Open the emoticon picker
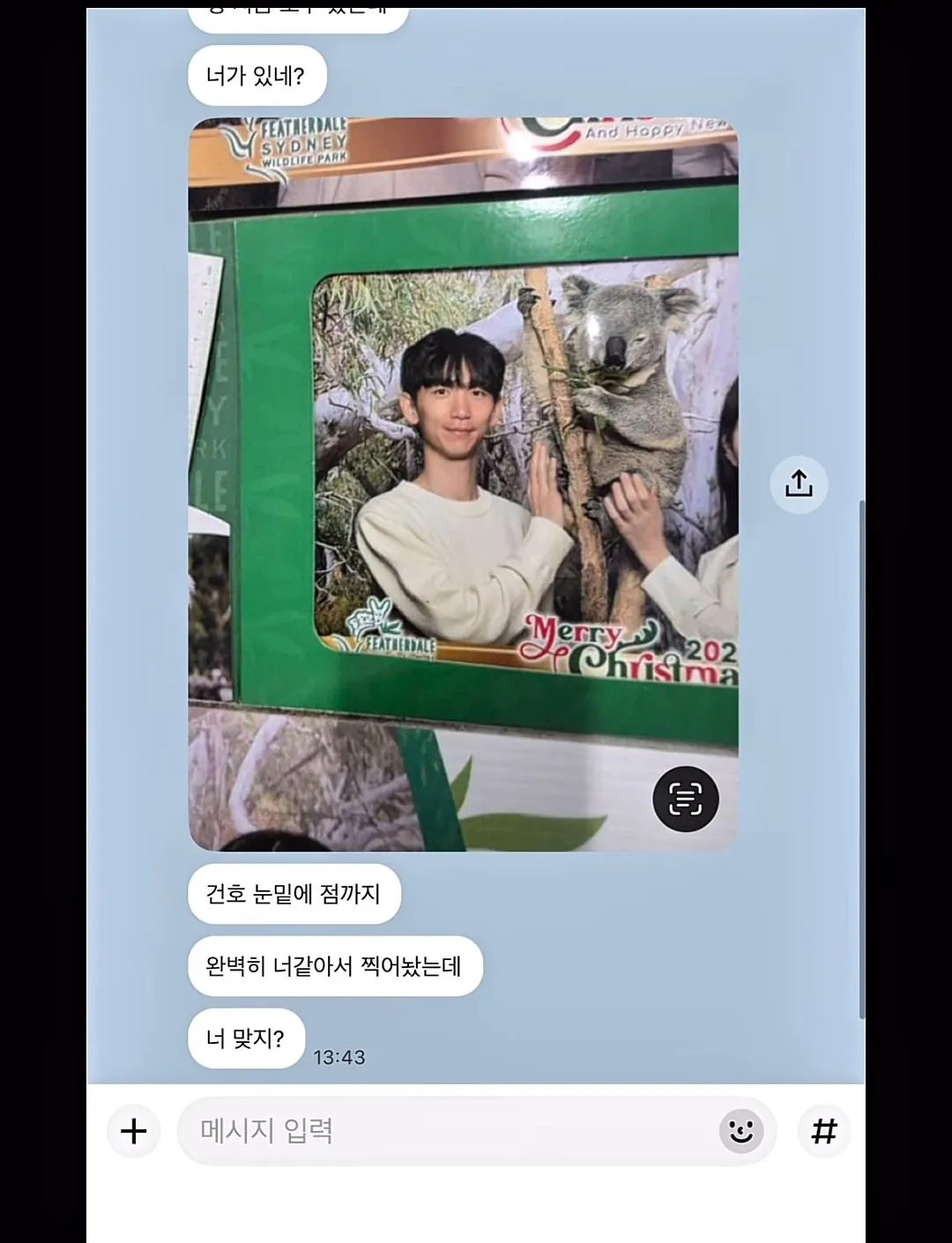 coord(741,1130)
